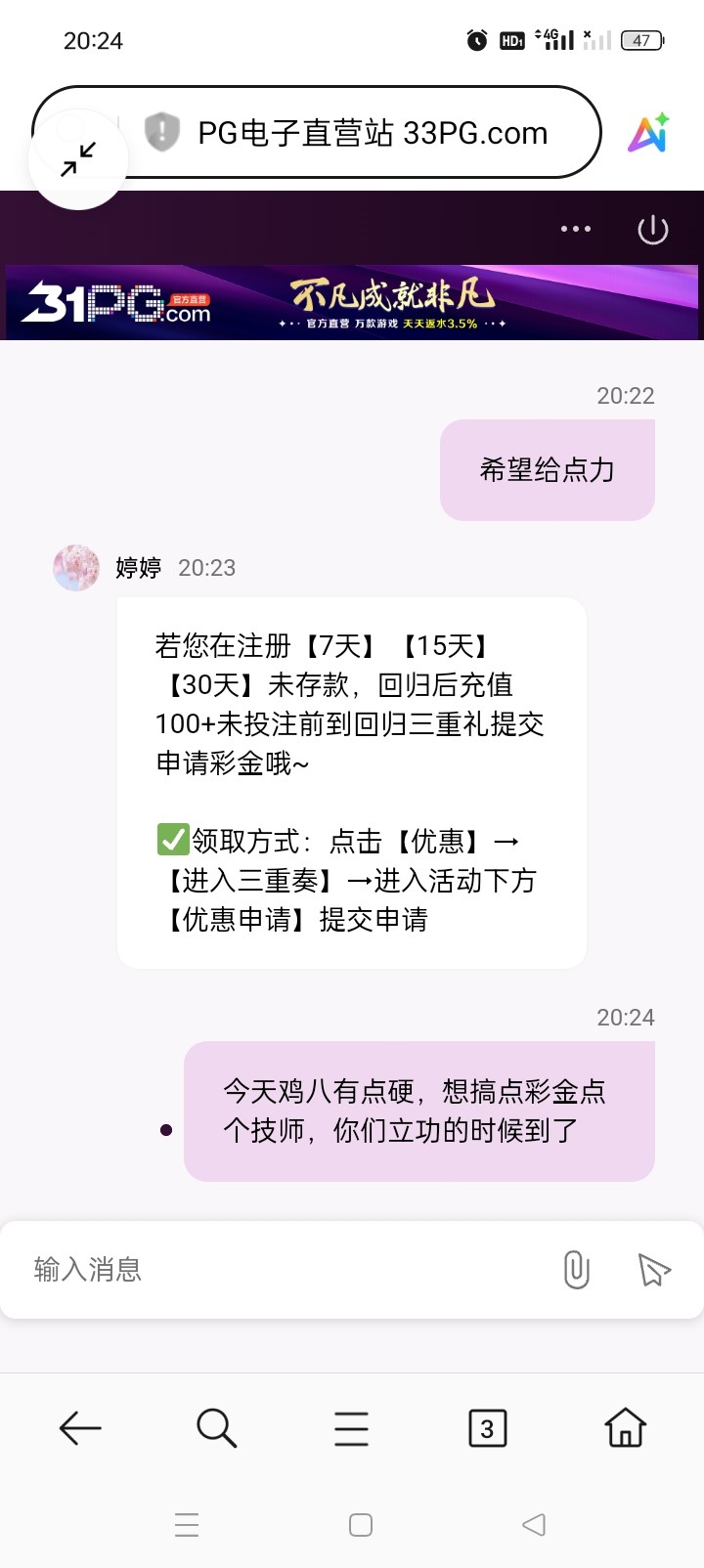Viewport: 704px width, 1568px height.
Task: Open the AI assistant icon
Action: [649, 133]
